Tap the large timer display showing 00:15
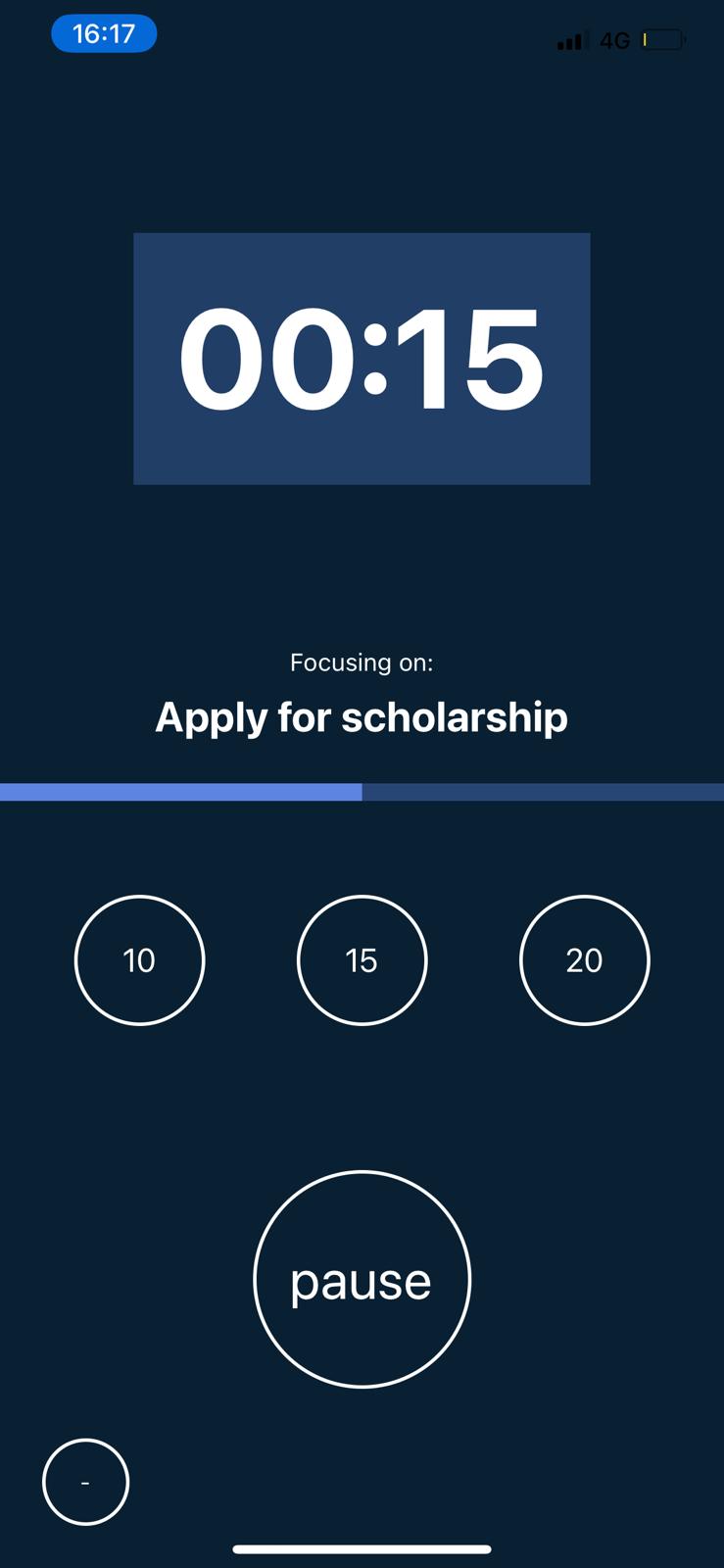724x1568 pixels. (x=362, y=358)
